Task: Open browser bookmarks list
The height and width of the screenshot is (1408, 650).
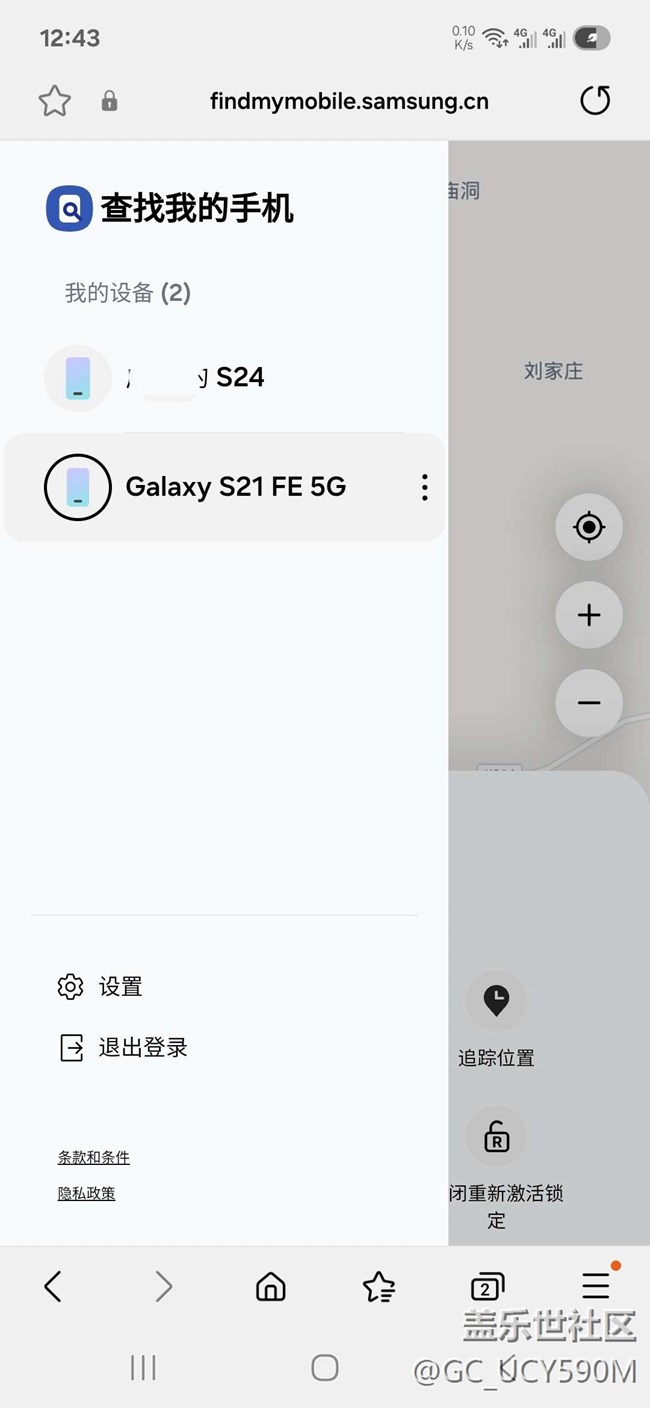Action: click(379, 1286)
